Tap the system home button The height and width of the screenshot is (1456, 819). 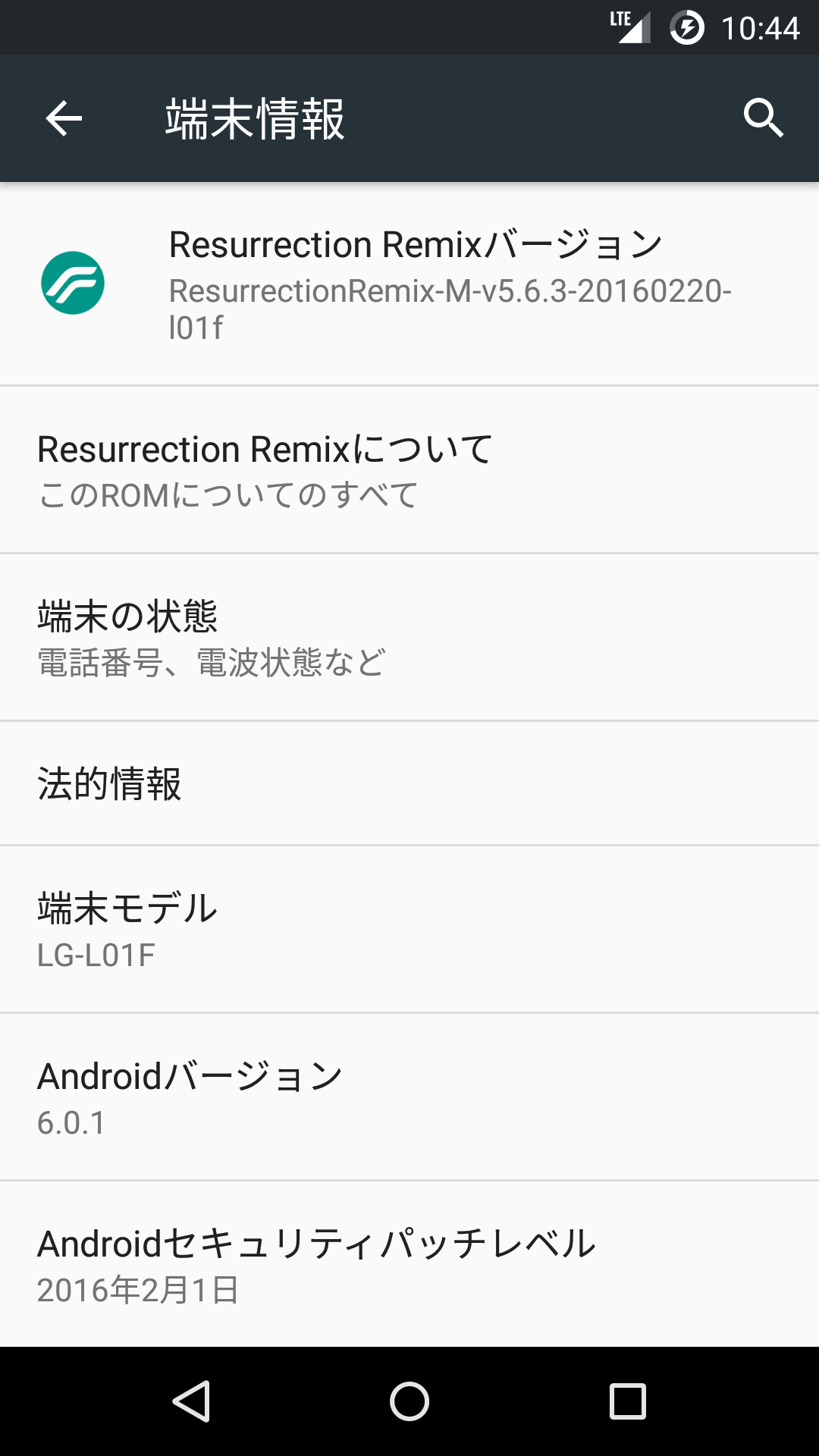click(409, 1401)
